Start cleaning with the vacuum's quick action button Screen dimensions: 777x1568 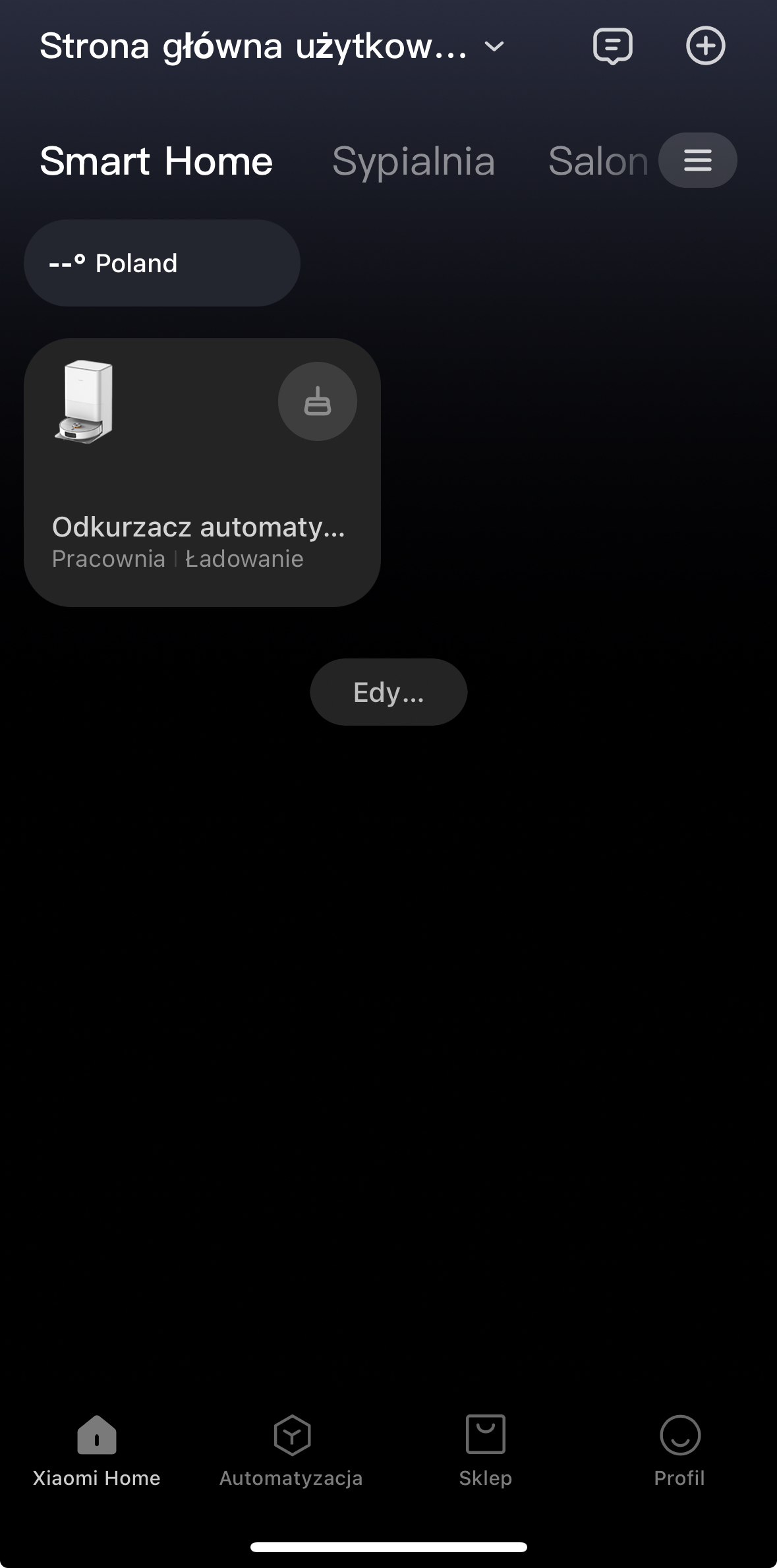(x=318, y=401)
